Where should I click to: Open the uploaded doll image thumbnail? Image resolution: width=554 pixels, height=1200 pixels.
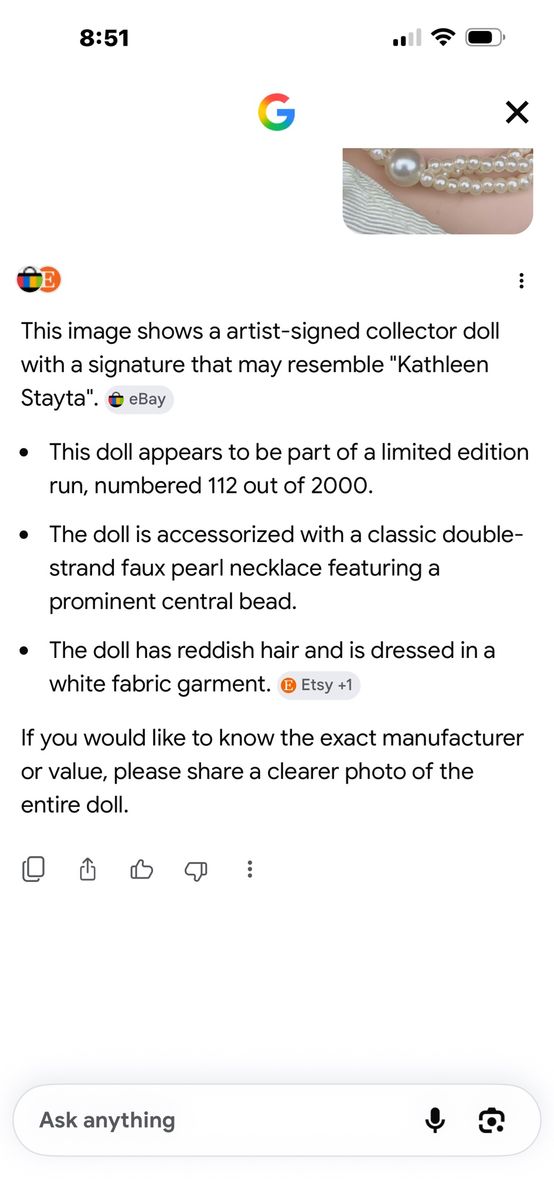[x=437, y=191]
